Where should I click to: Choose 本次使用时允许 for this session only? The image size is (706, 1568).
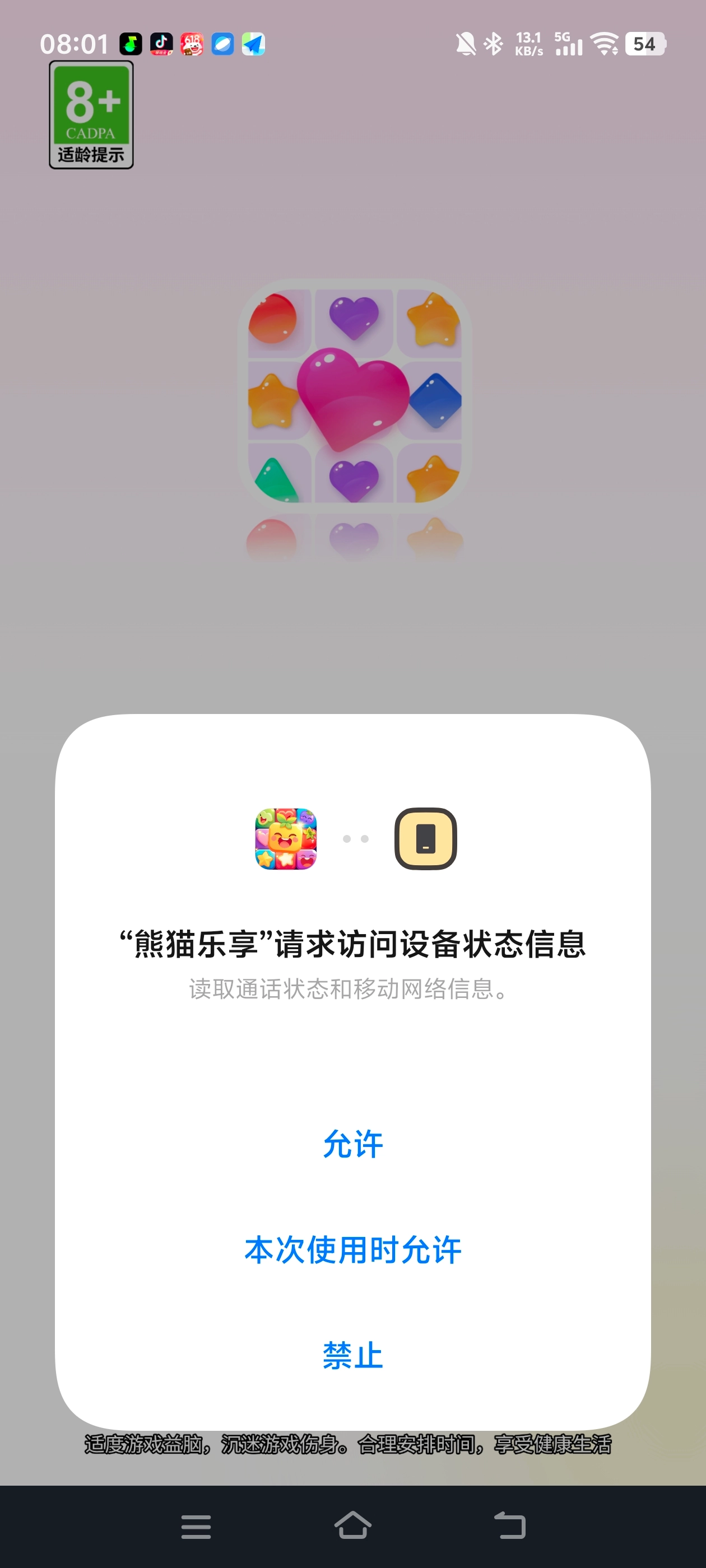[352, 1250]
